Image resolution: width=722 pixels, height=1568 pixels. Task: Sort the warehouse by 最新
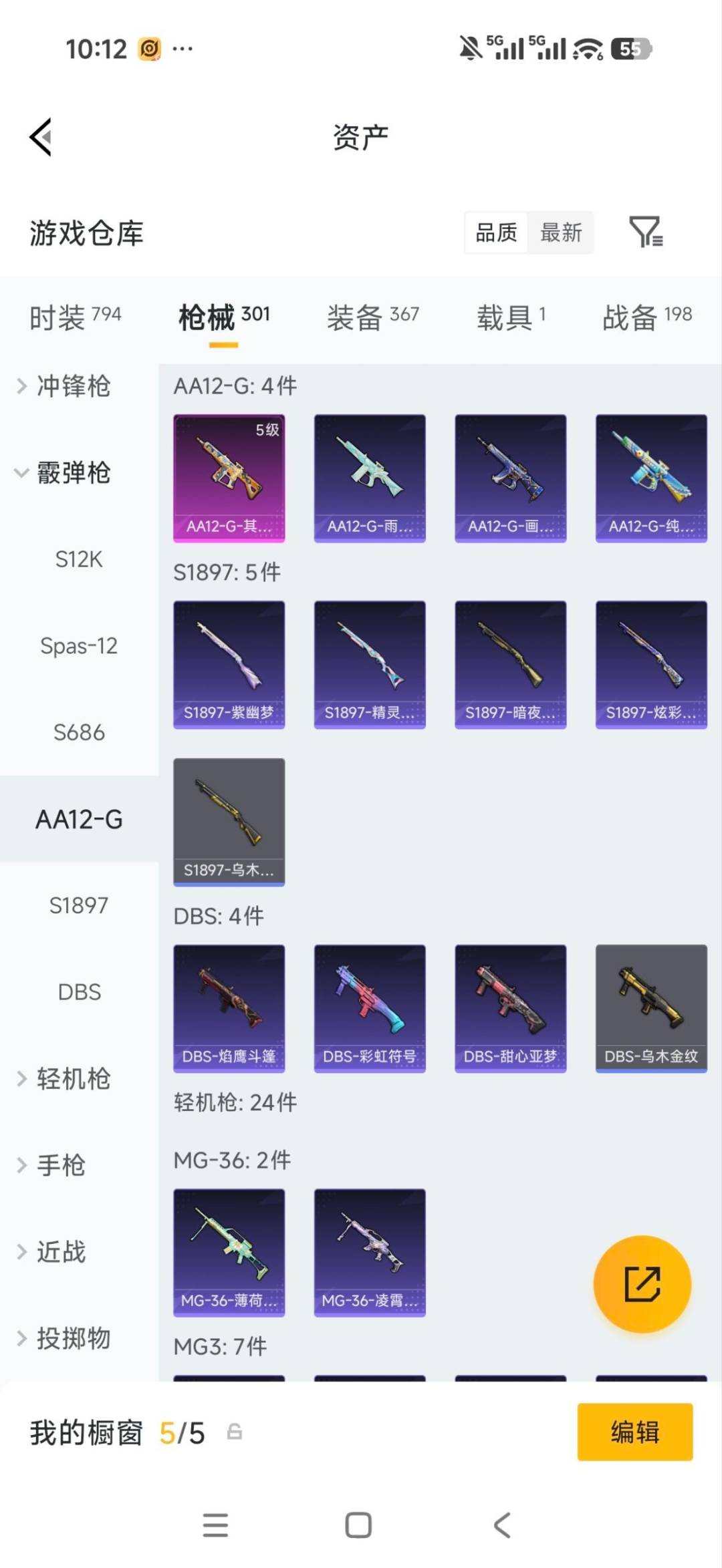point(561,232)
